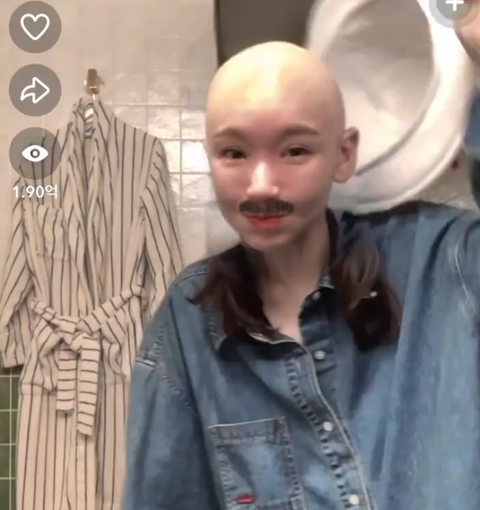Tap the plus button in the corner
Screen dimensions: 480x510
(x=455, y=5)
